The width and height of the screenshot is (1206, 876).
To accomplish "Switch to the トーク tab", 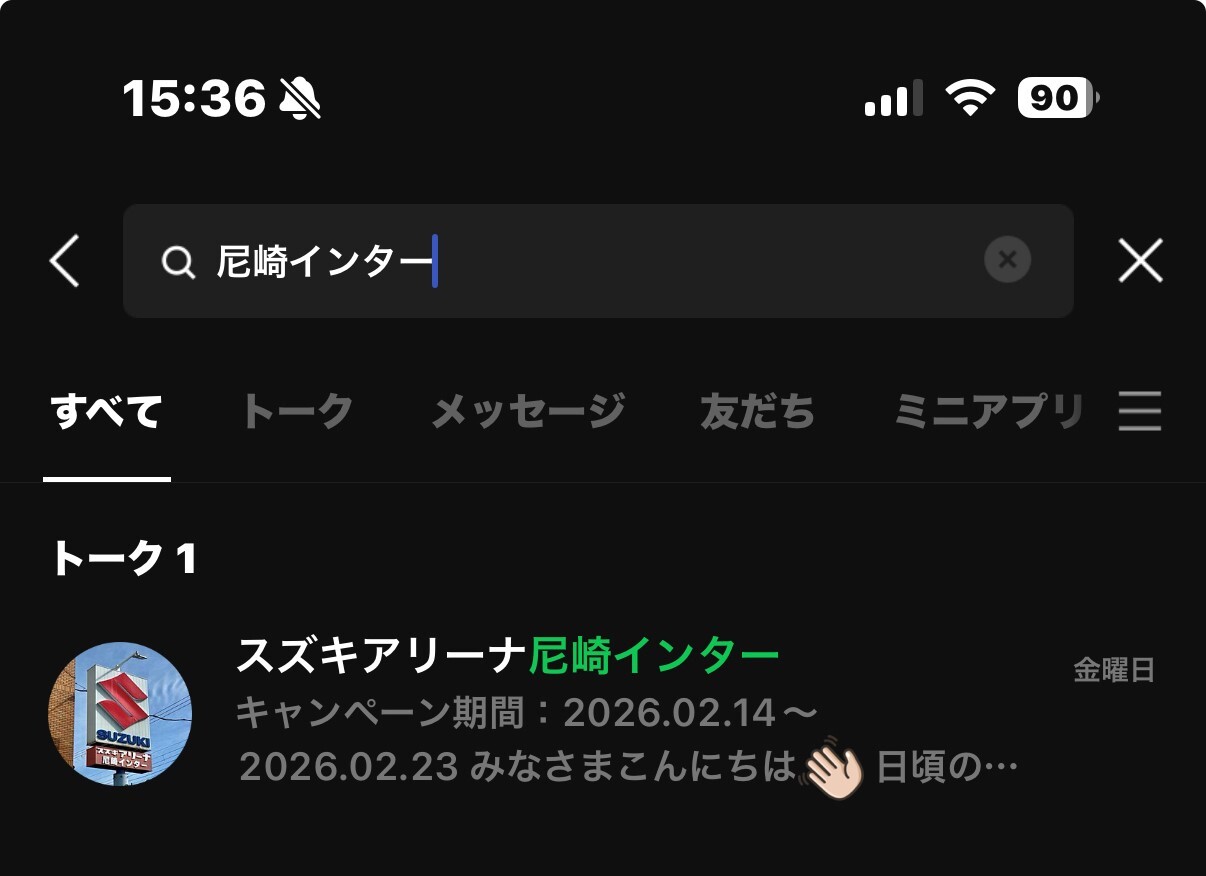I will [297, 412].
